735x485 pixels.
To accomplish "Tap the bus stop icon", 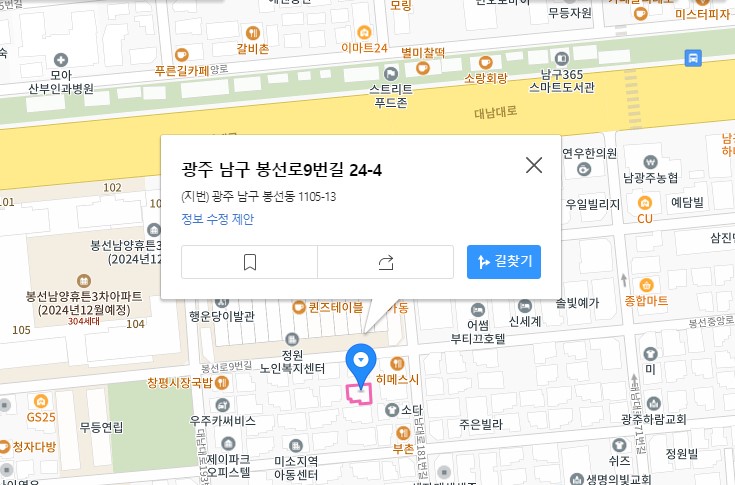I will [x=693, y=58].
